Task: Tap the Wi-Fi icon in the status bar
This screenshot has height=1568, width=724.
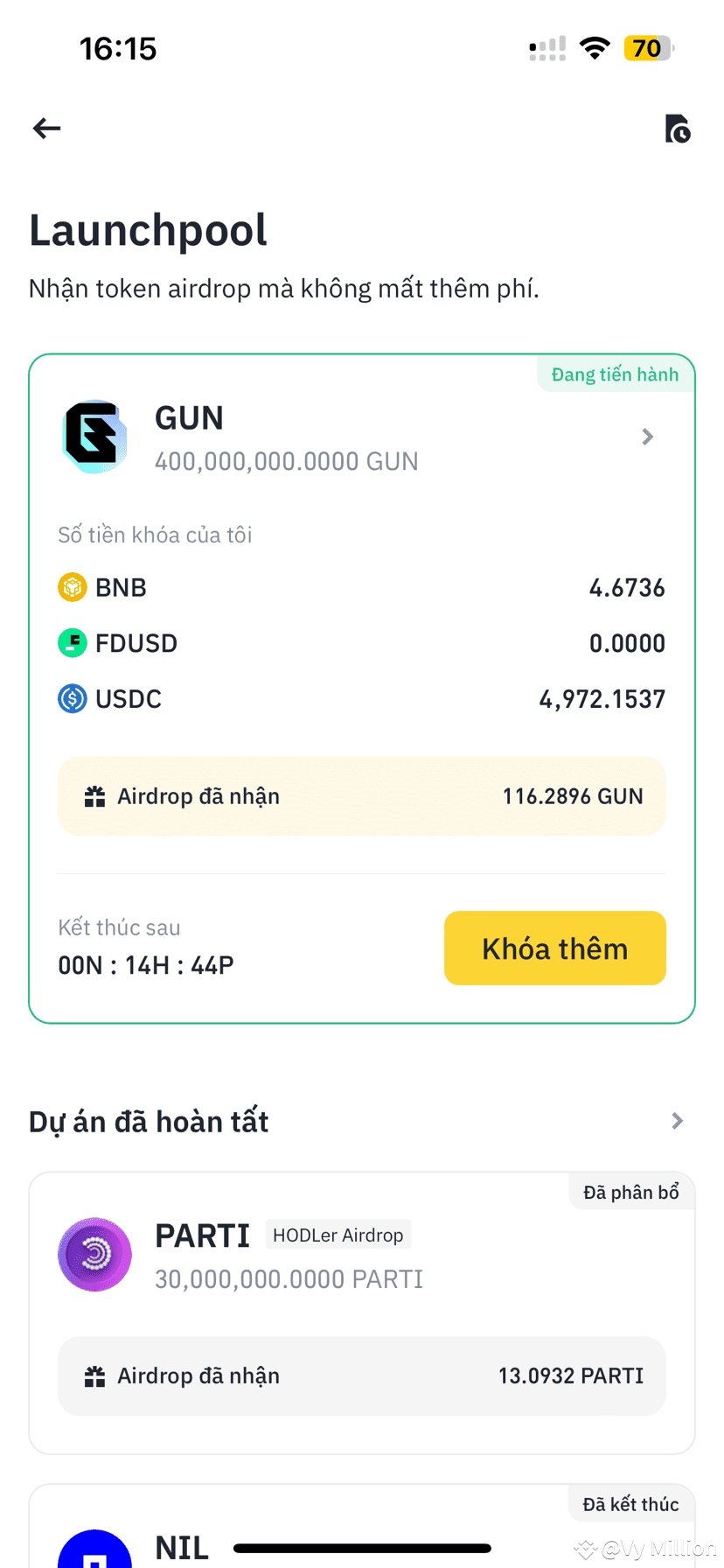Action: click(x=595, y=48)
